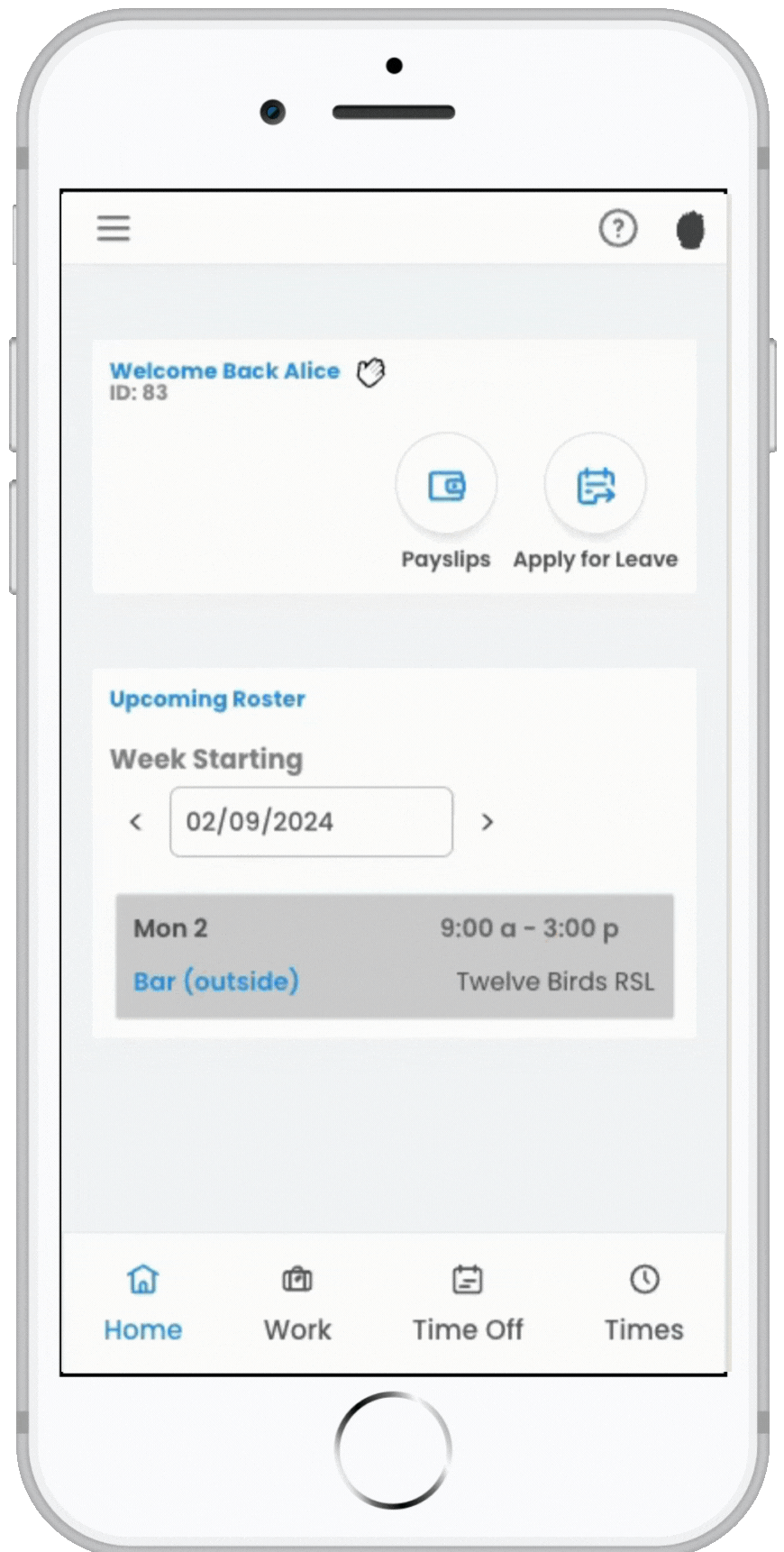Tap Apply for Leave
This screenshot has width=784, height=1552.
(595, 487)
